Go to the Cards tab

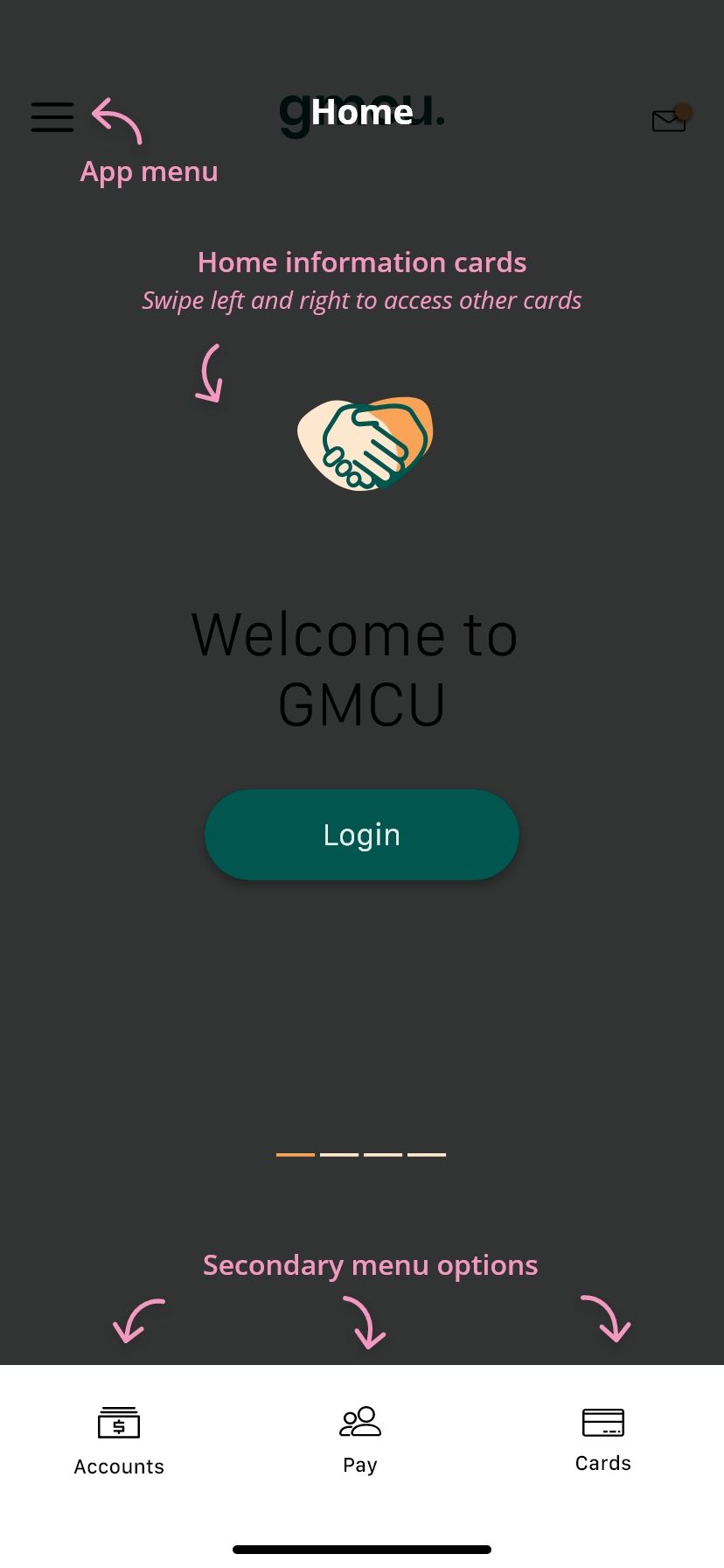tap(603, 1438)
